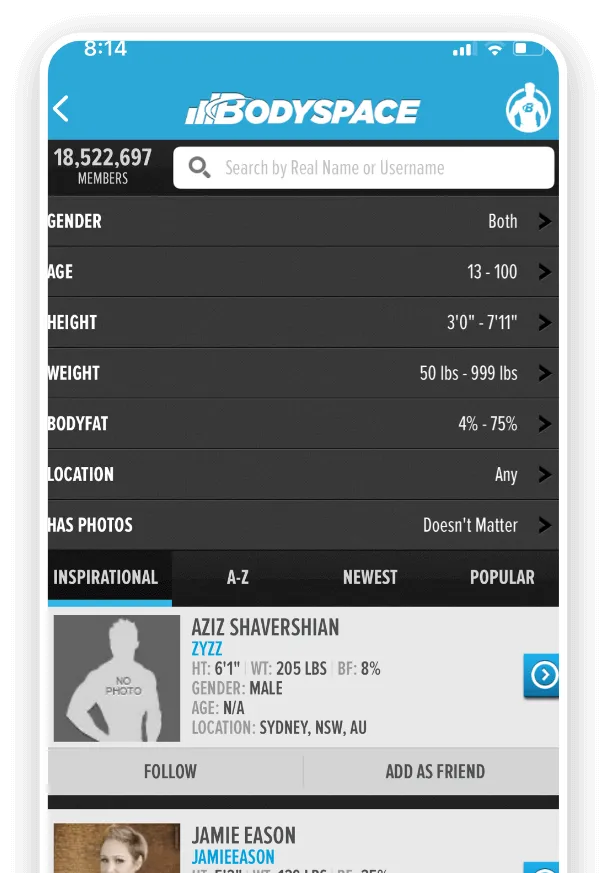Open the Has Photos filter
611x873 pixels.
pos(303,525)
